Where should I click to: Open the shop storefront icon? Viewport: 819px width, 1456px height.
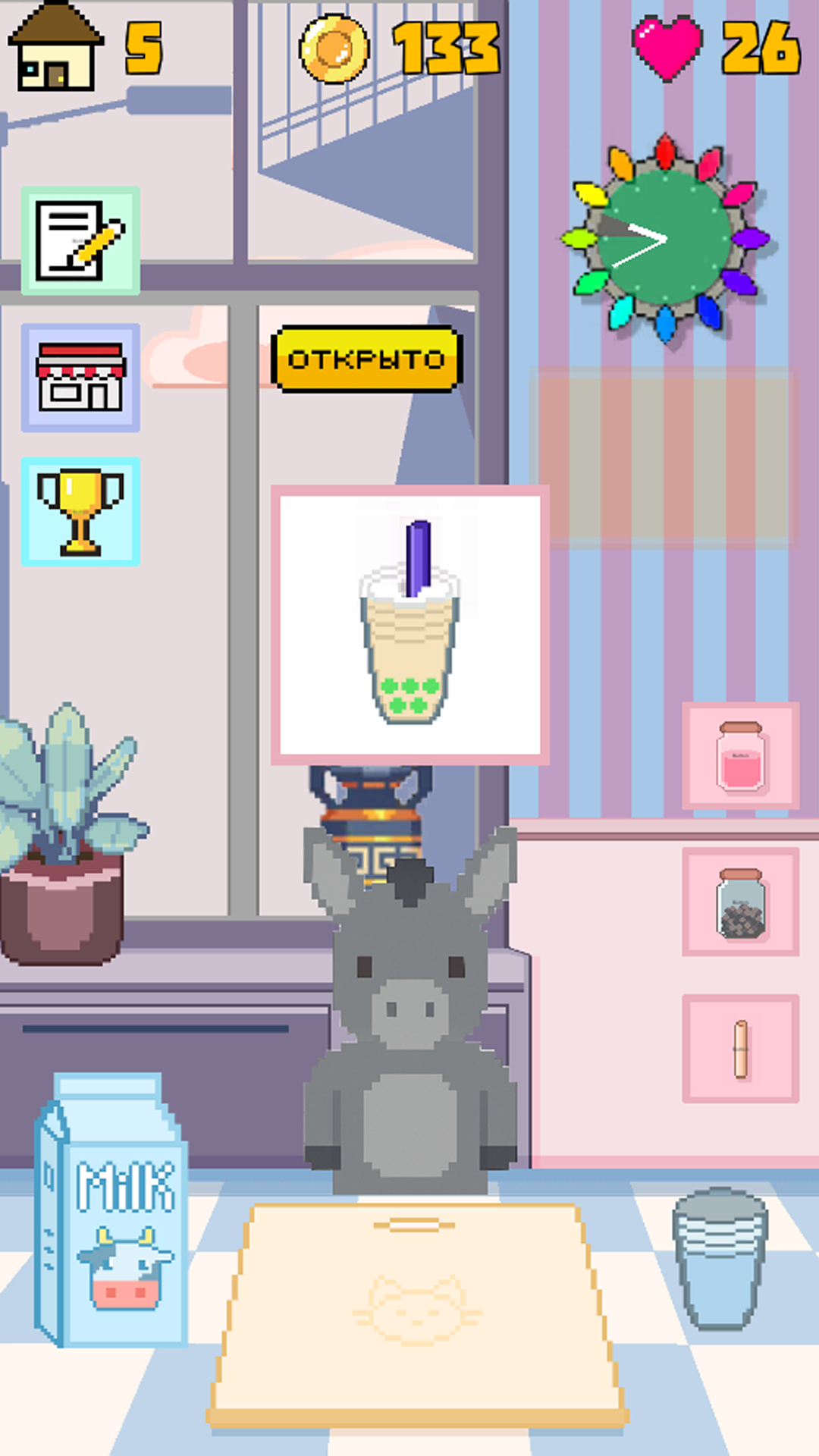80,378
